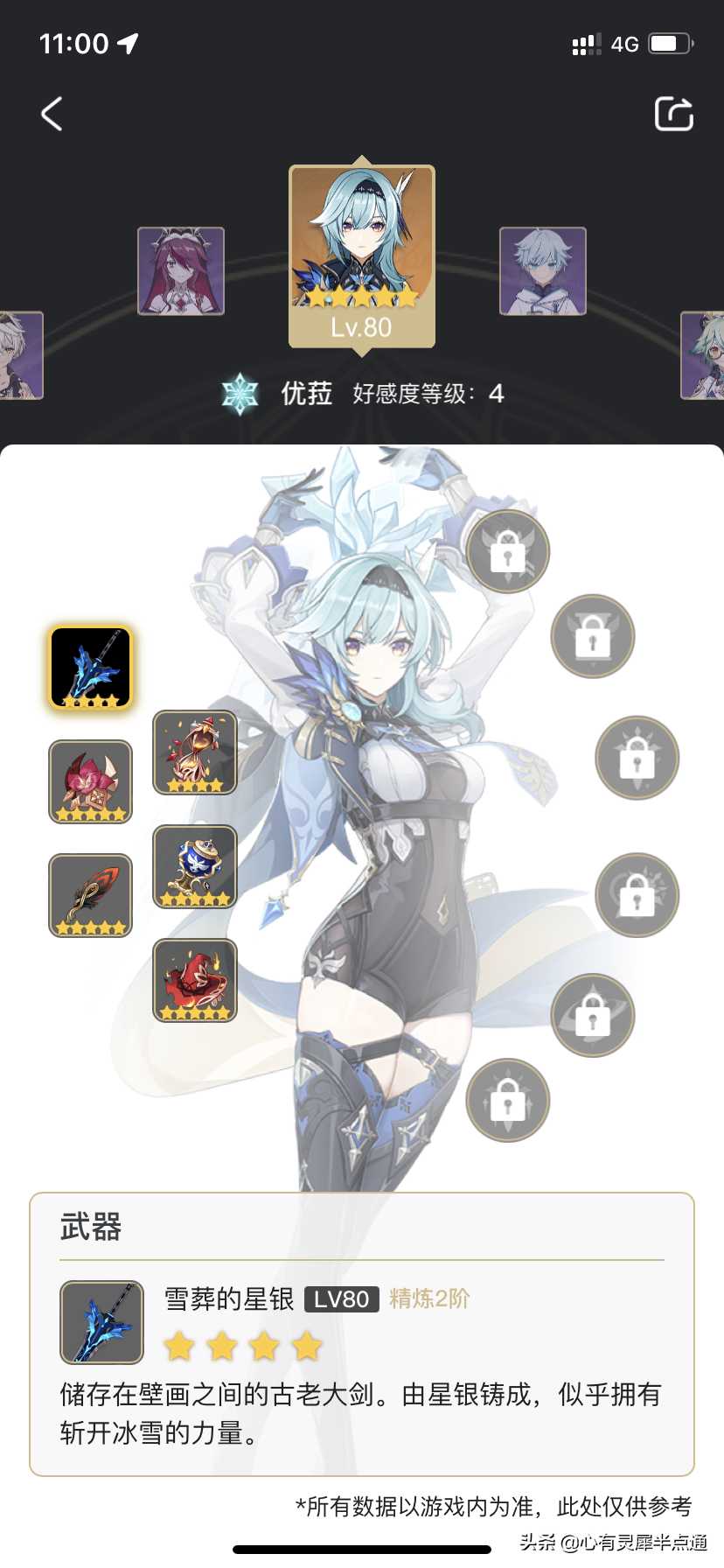Select the white-haired boy character avatar
This screenshot has width=724, height=1568.
click(x=542, y=271)
